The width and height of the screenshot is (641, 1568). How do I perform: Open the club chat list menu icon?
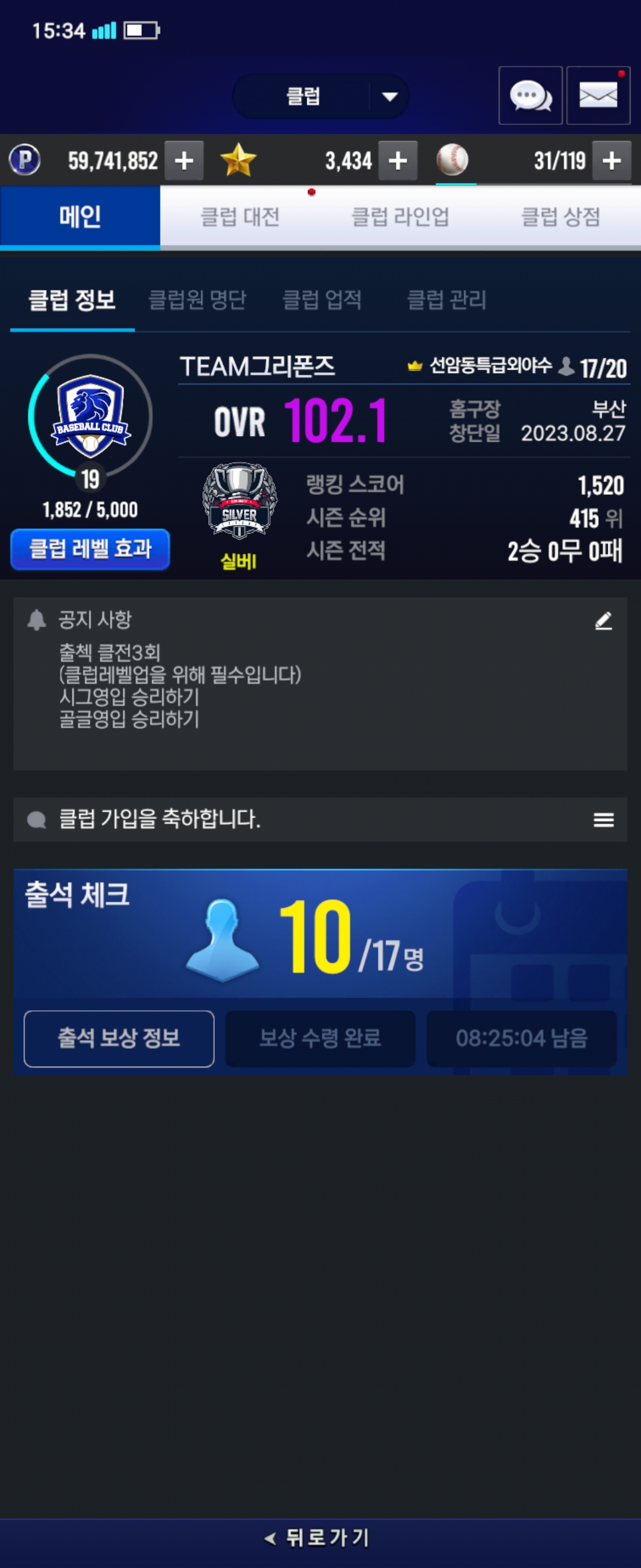click(602, 820)
